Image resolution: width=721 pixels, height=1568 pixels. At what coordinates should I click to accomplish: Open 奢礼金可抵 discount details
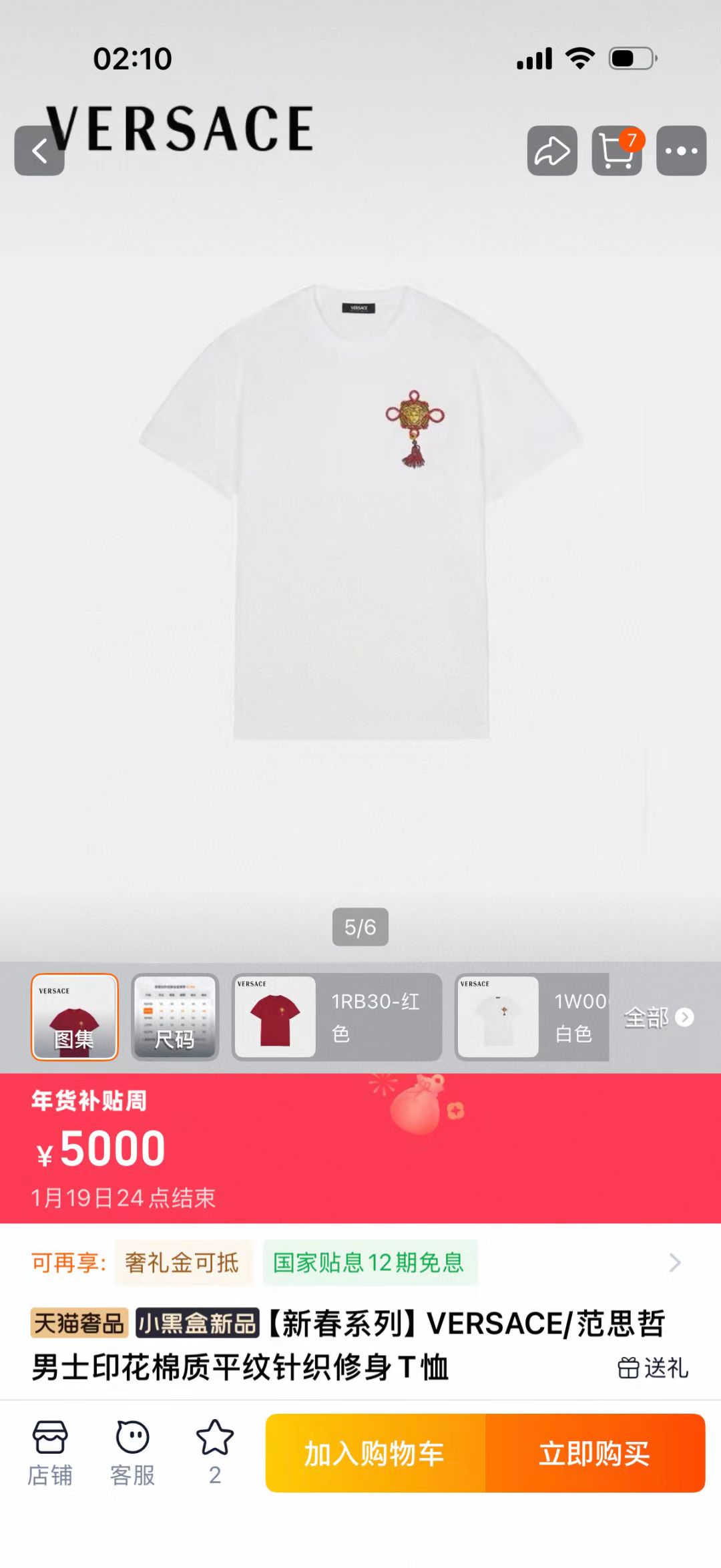pyautogui.click(x=182, y=1262)
